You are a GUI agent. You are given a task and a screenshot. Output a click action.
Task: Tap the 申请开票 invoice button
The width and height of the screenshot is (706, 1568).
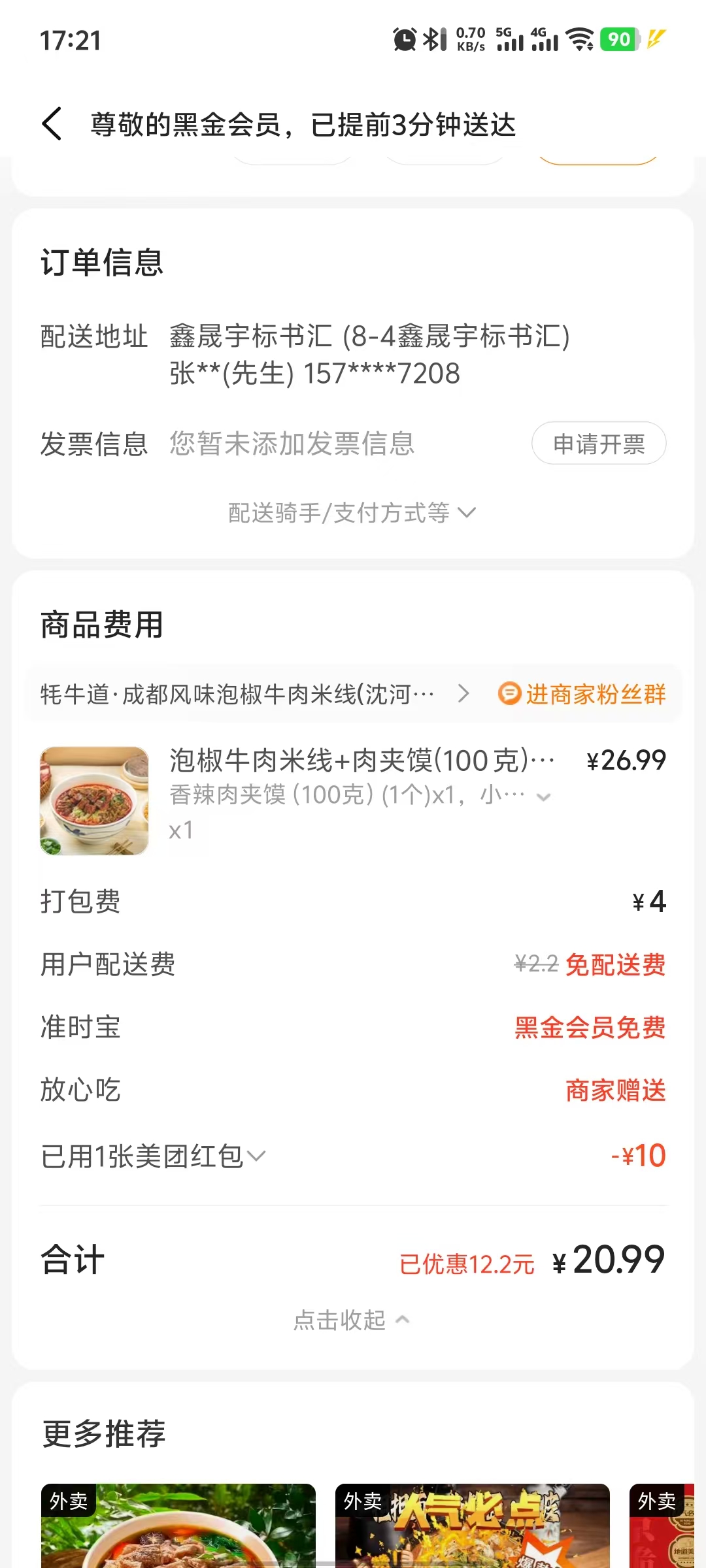[599, 444]
